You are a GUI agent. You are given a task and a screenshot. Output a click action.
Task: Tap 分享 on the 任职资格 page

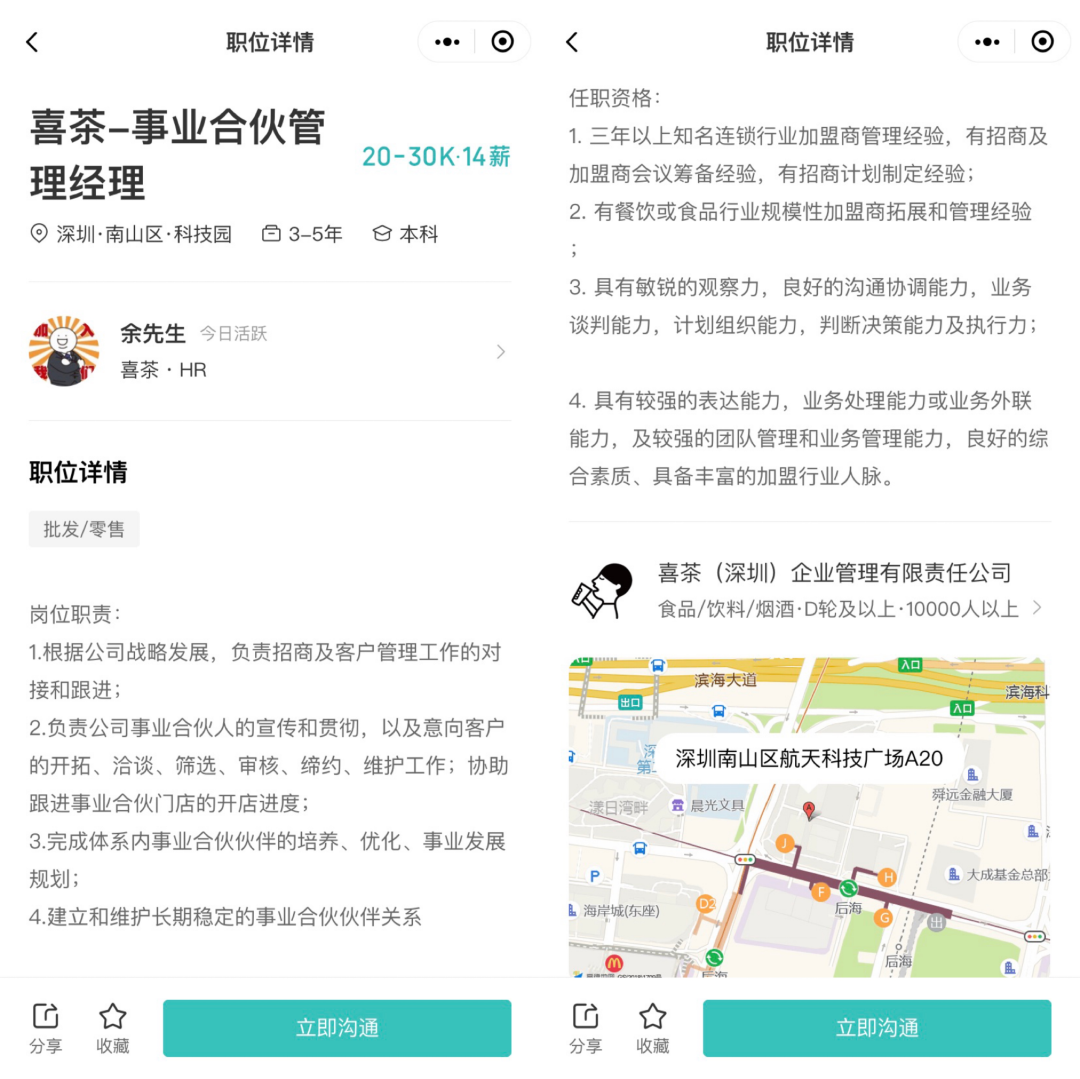coord(586,1027)
